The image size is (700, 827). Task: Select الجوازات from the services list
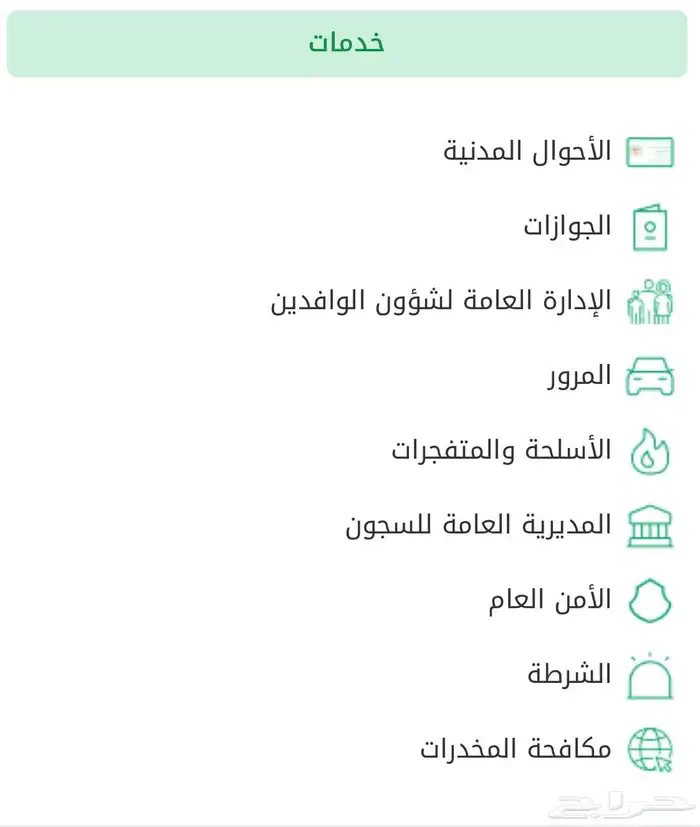tap(568, 226)
